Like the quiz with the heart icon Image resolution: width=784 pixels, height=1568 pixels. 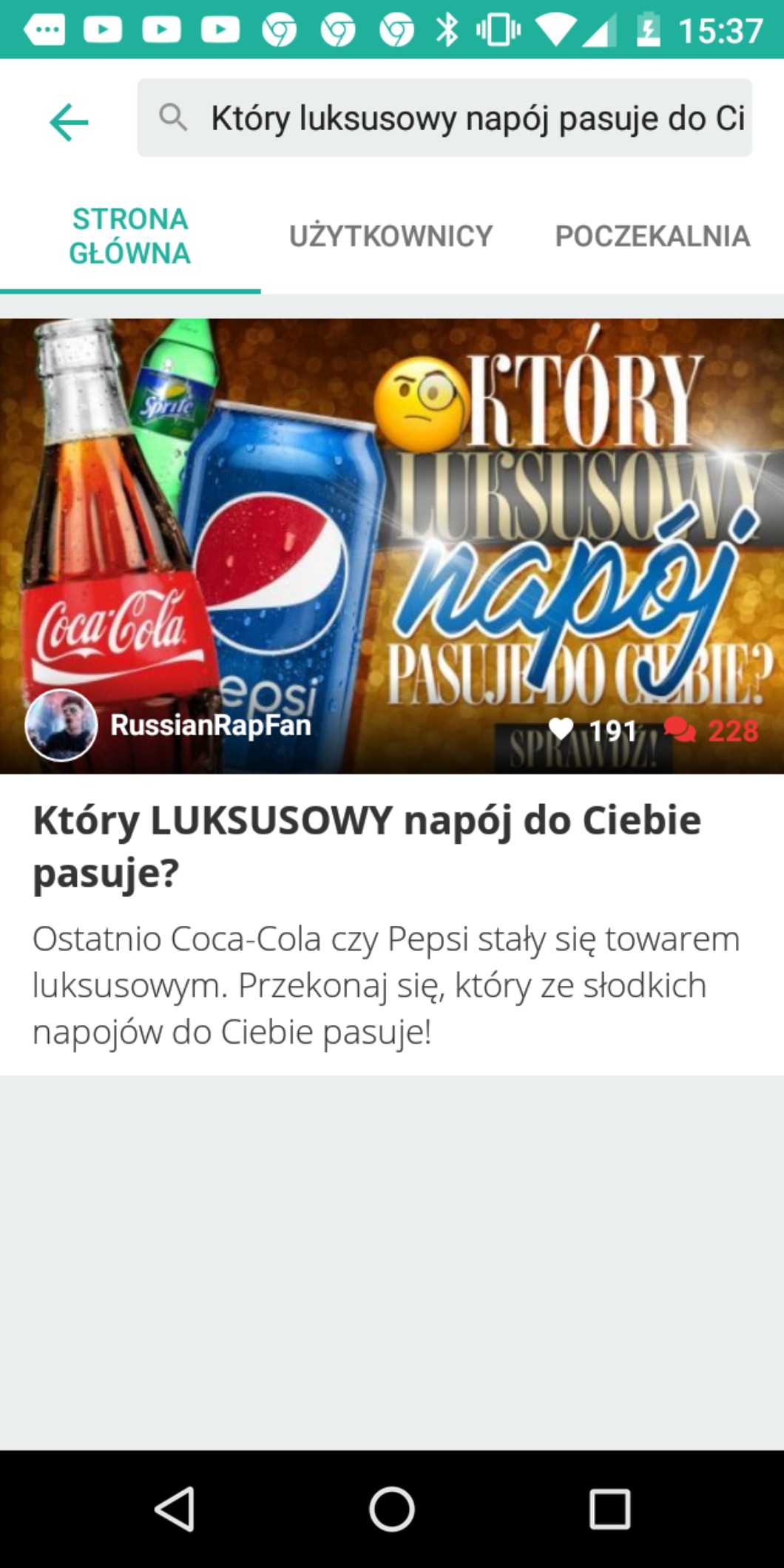click(561, 730)
